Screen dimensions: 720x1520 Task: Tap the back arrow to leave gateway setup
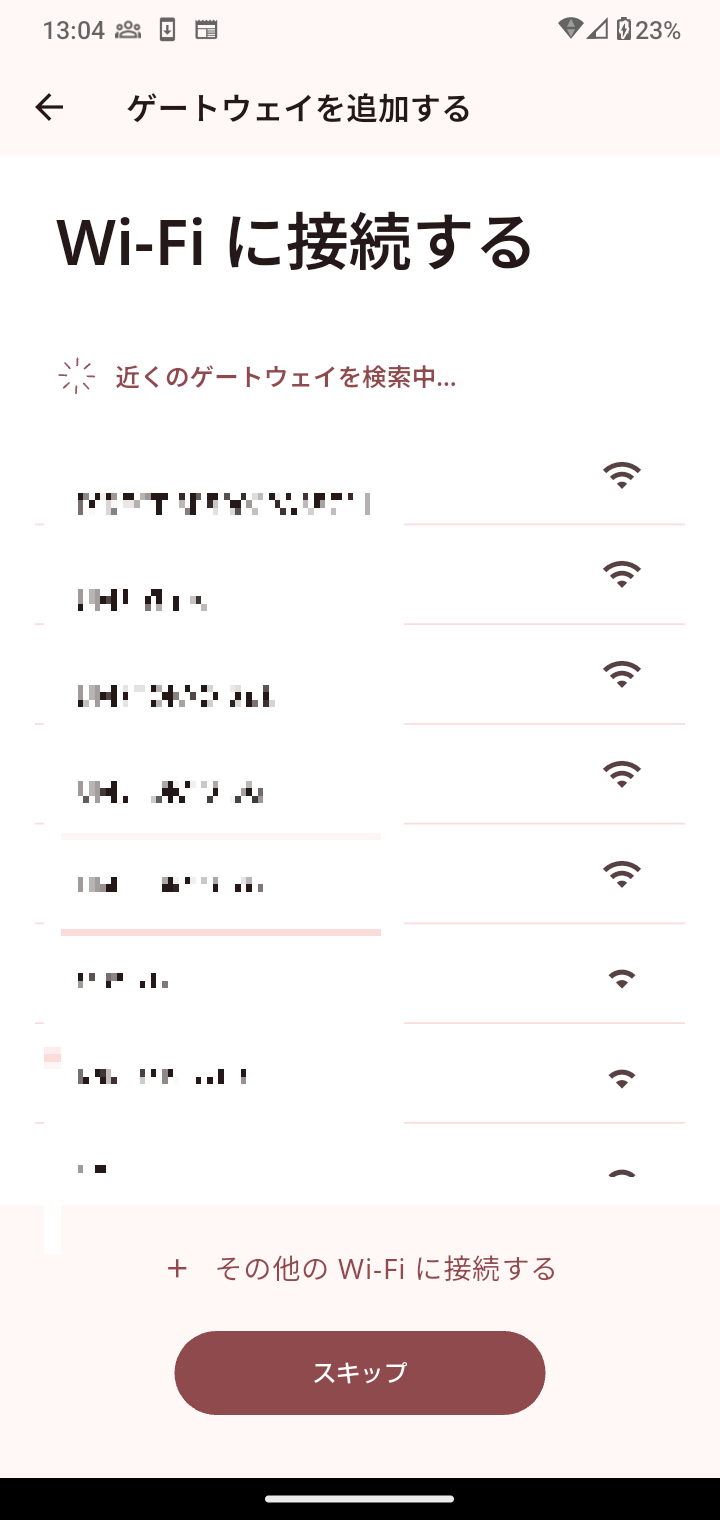click(x=48, y=107)
